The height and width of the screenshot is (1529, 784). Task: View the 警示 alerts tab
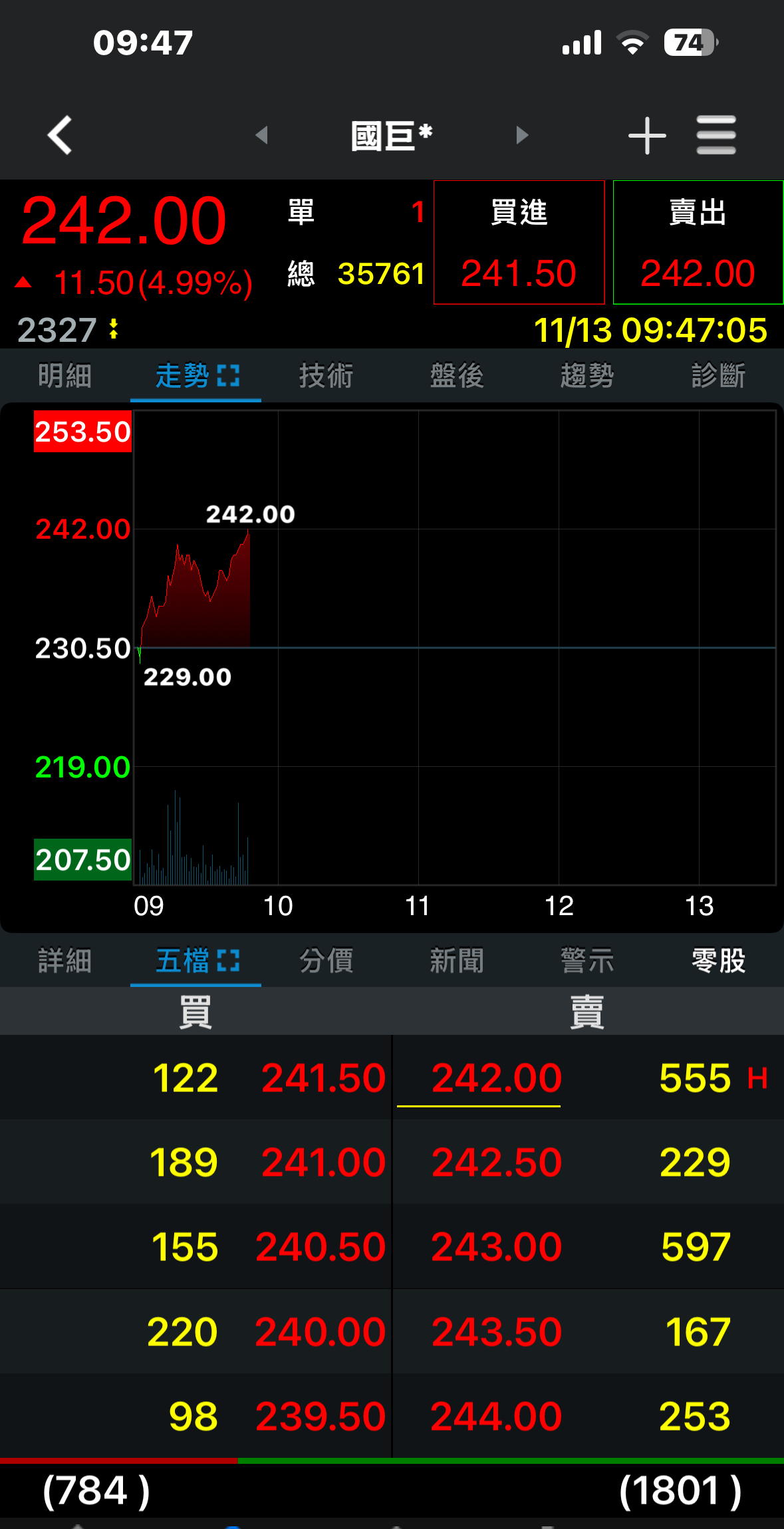tap(587, 961)
